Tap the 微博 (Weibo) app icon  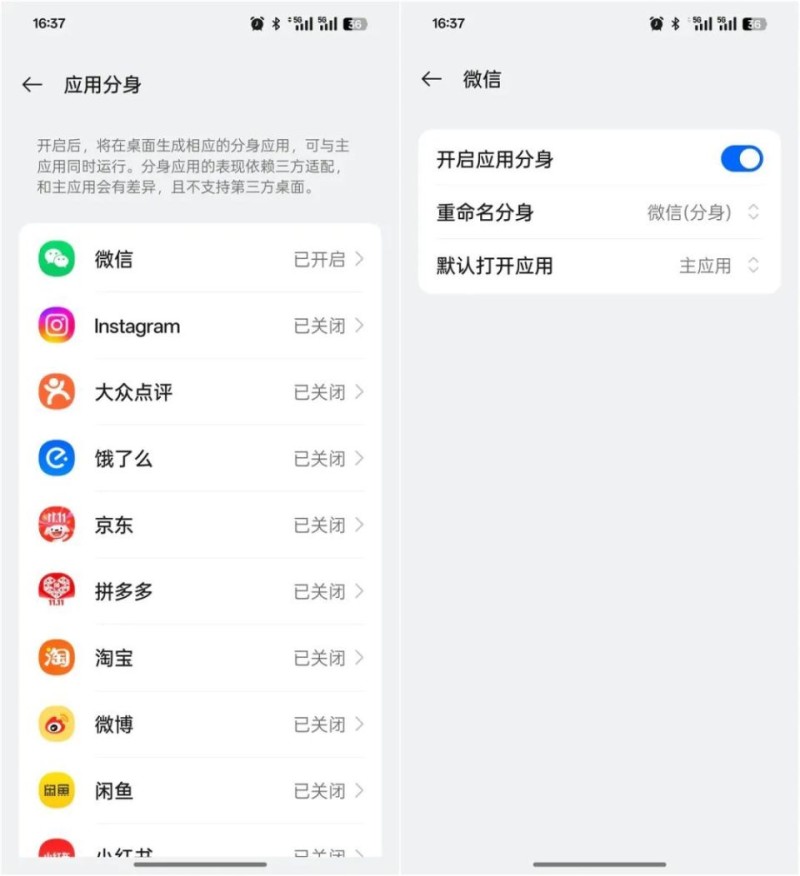[56, 724]
